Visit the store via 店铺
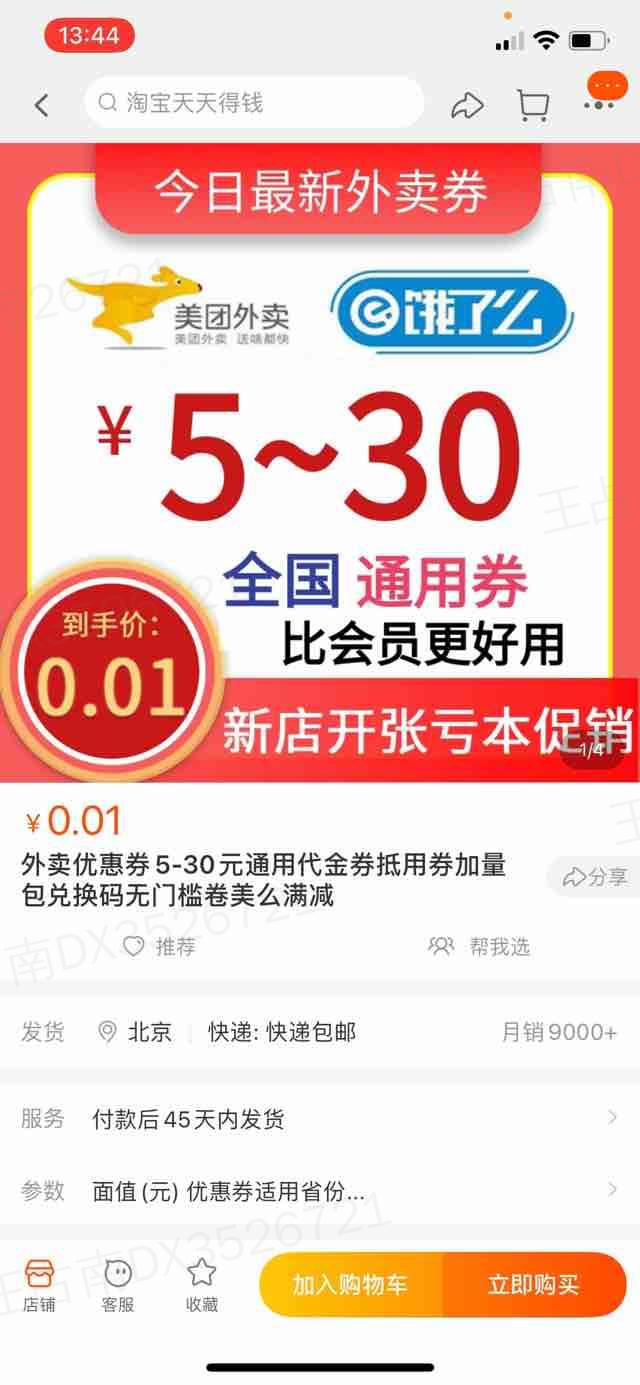The image size is (640, 1385). coord(39,1284)
